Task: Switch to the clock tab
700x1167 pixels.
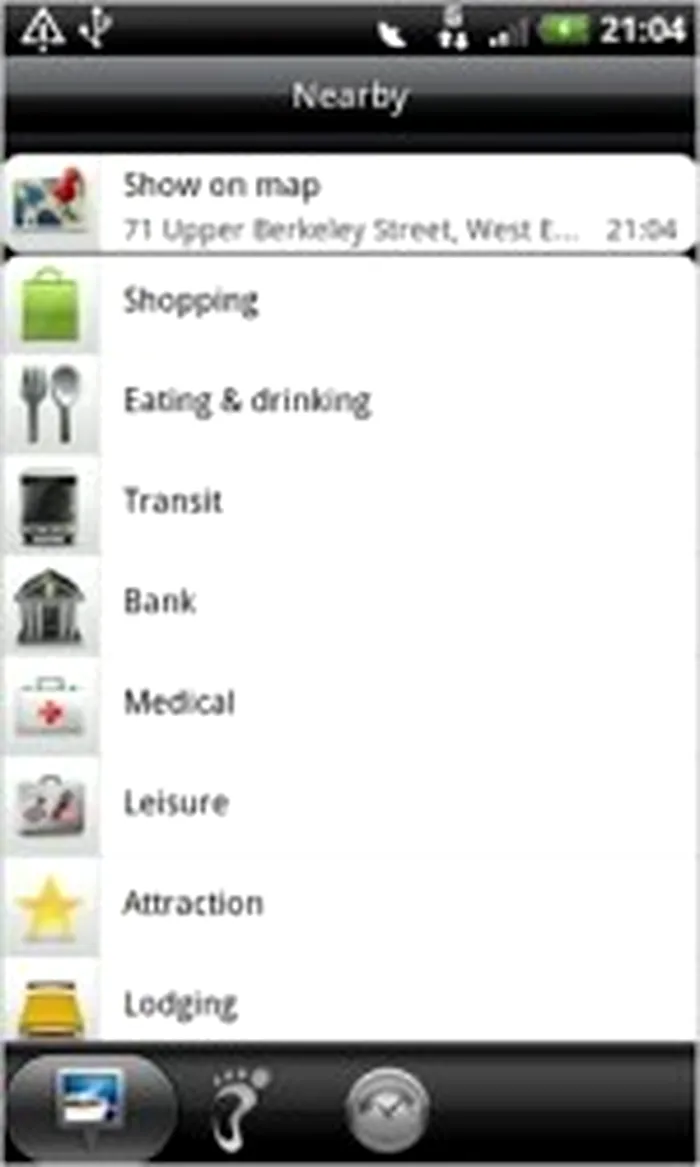Action: point(387,1107)
